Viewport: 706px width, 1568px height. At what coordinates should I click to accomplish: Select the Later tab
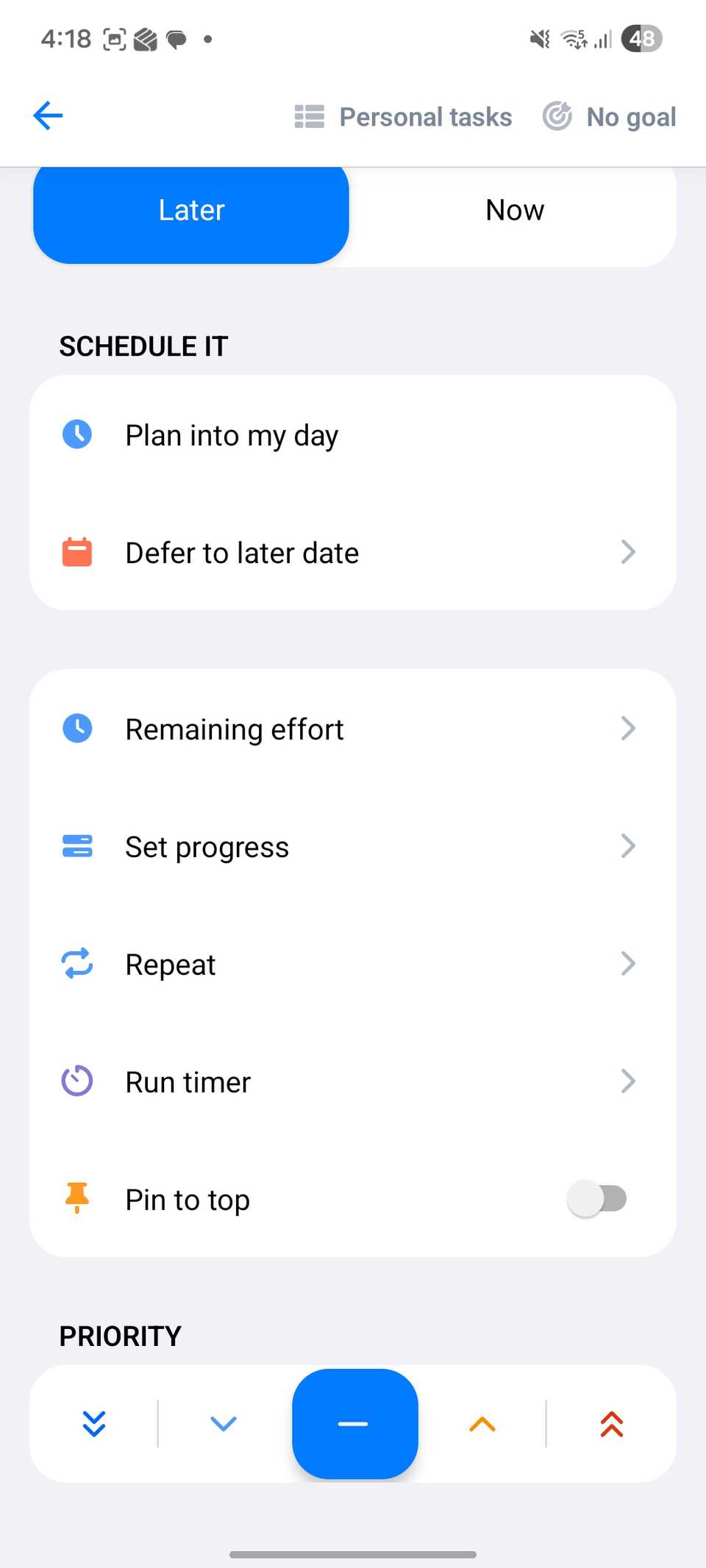(x=190, y=210)
